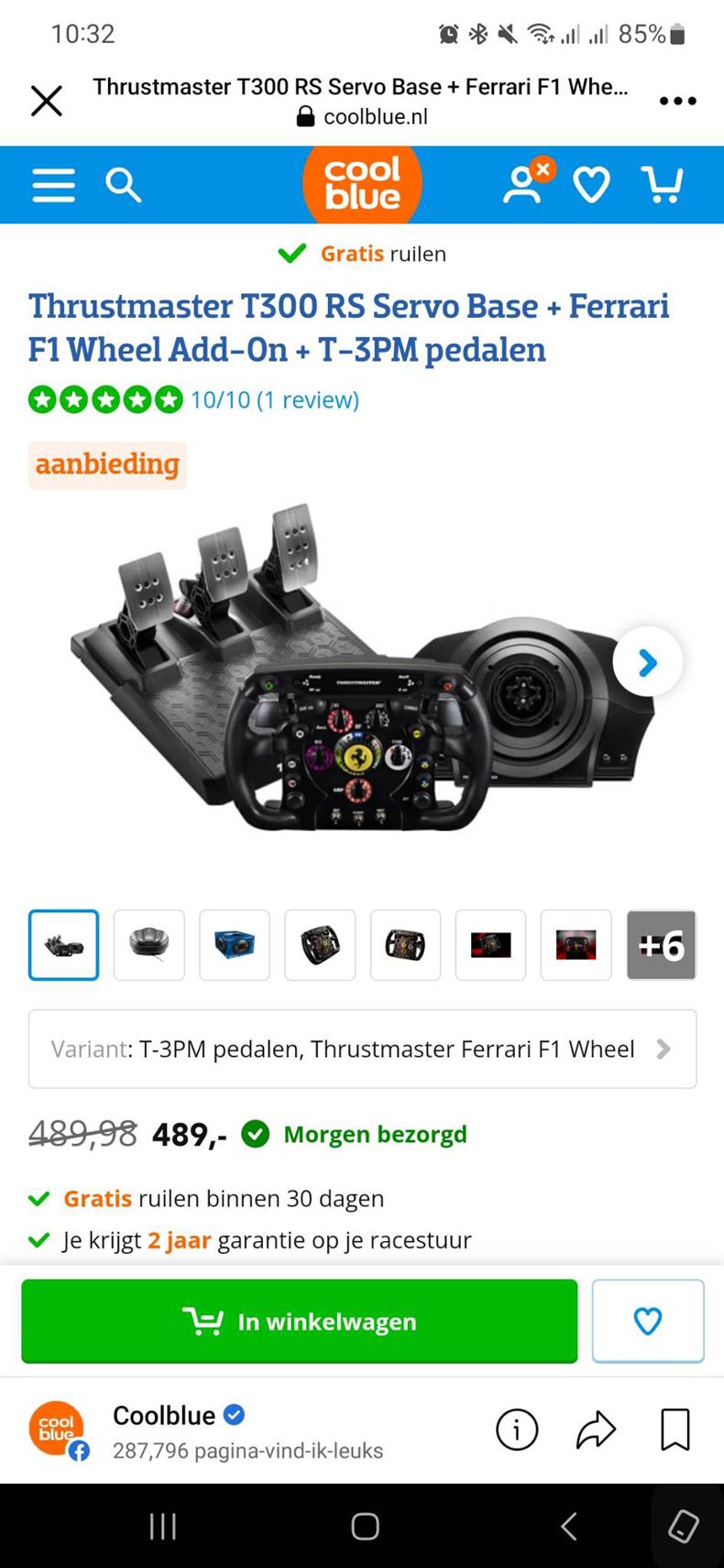Close the in-app browser
Image resolution: width=724 pixels, height=1568 pixels.
click(47, 101)
